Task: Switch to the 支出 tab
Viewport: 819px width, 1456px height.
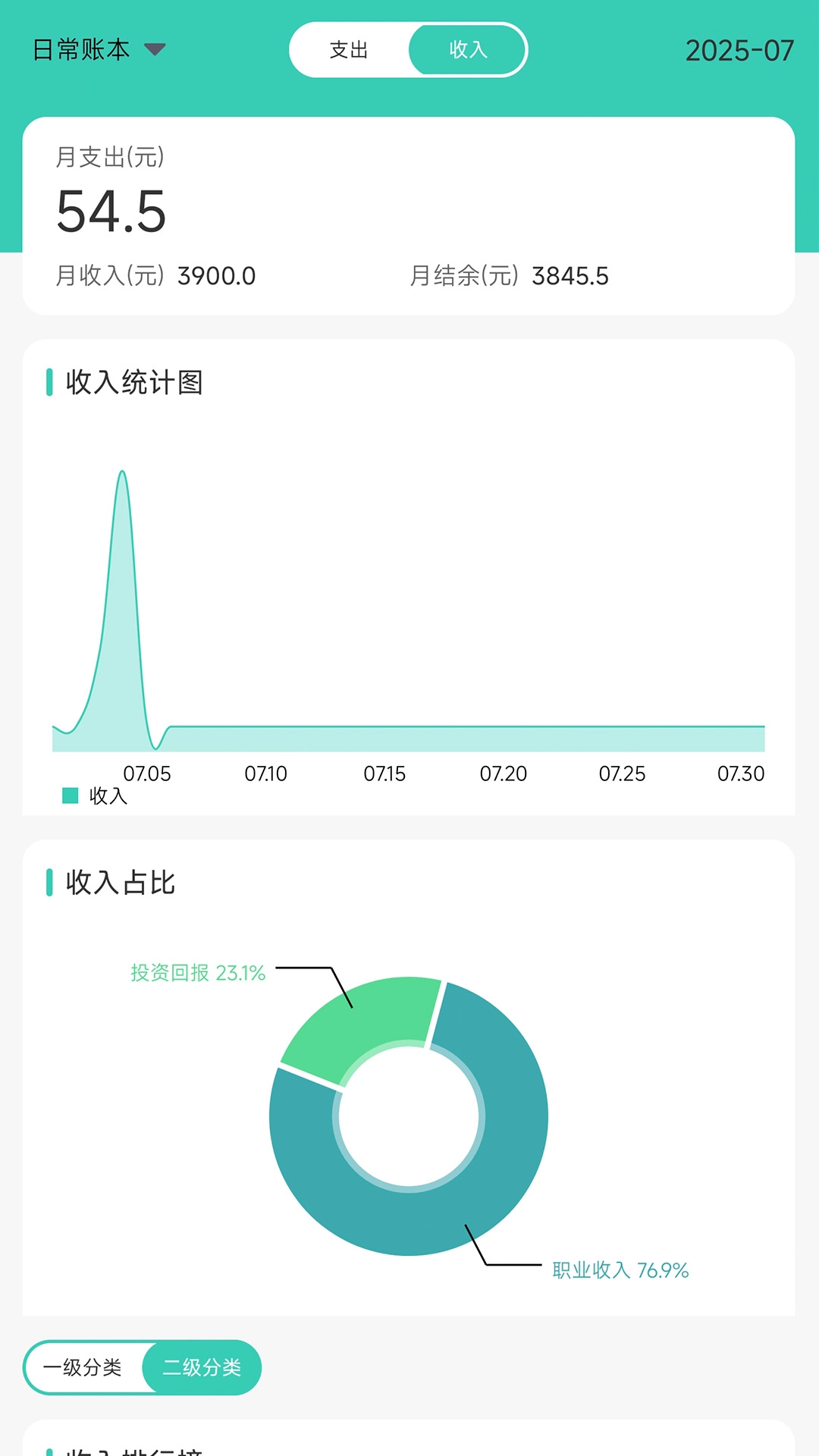Action: [349, 51]
